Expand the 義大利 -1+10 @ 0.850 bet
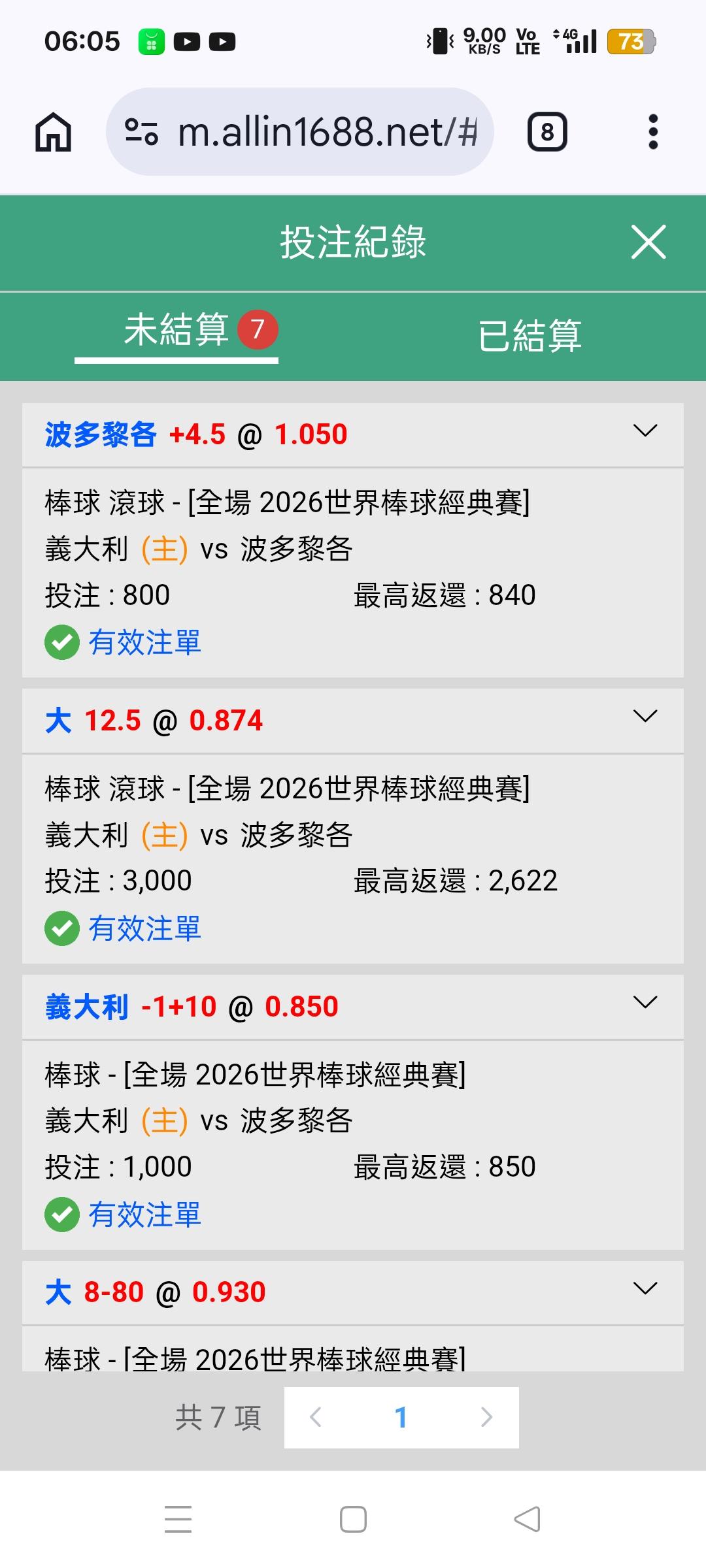The width and height of the screenshot is (706, 1568). coord(645,1003)
